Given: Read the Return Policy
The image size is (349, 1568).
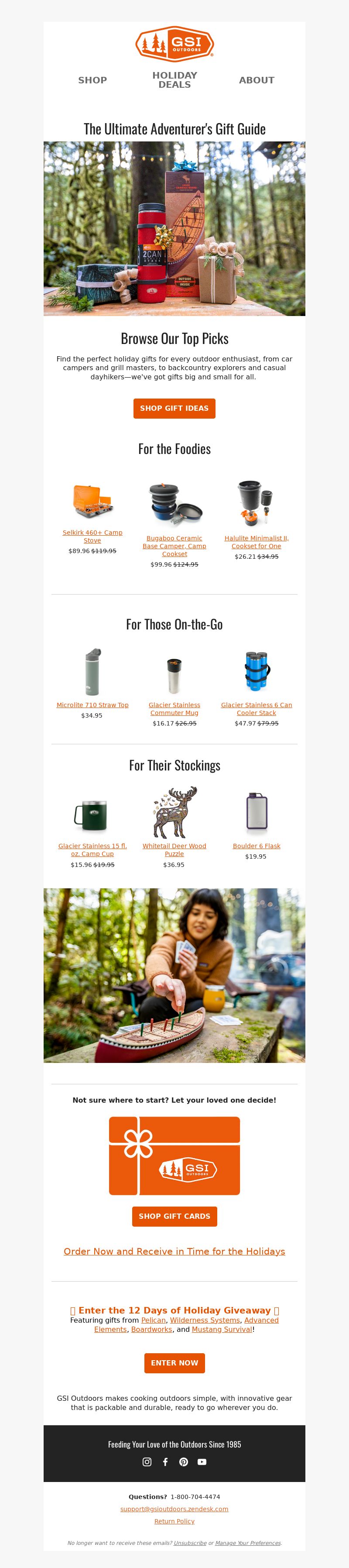Looking at the screenshot, I should (x=174, y=1521).
